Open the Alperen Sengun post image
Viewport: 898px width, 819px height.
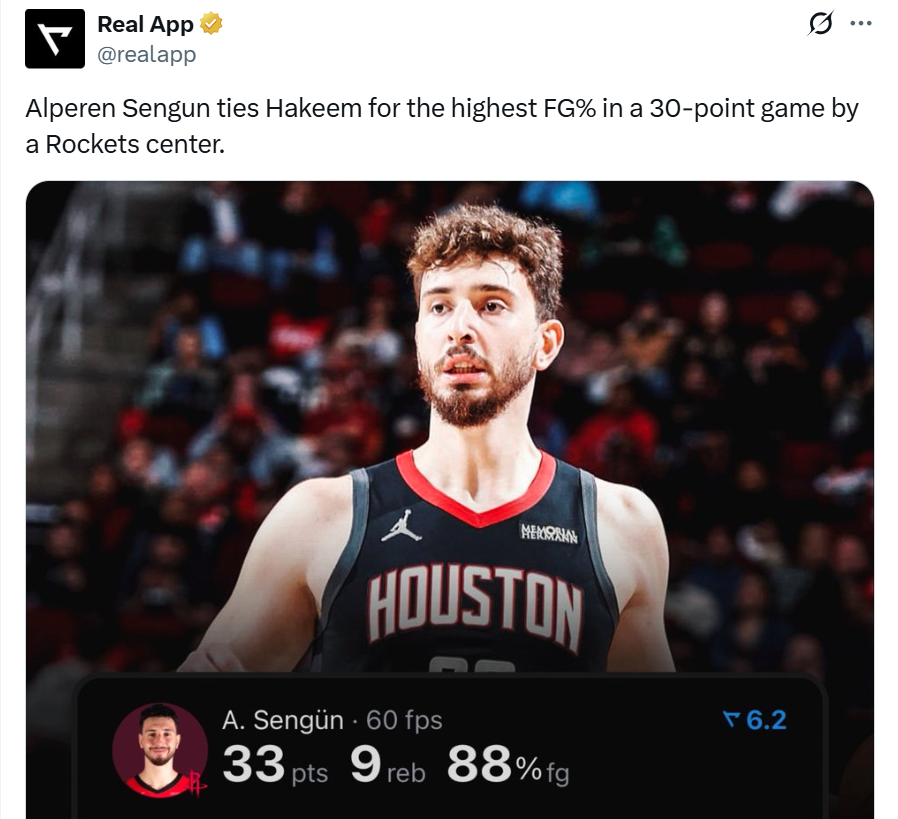pyautogui.click(x=450, y=450)
